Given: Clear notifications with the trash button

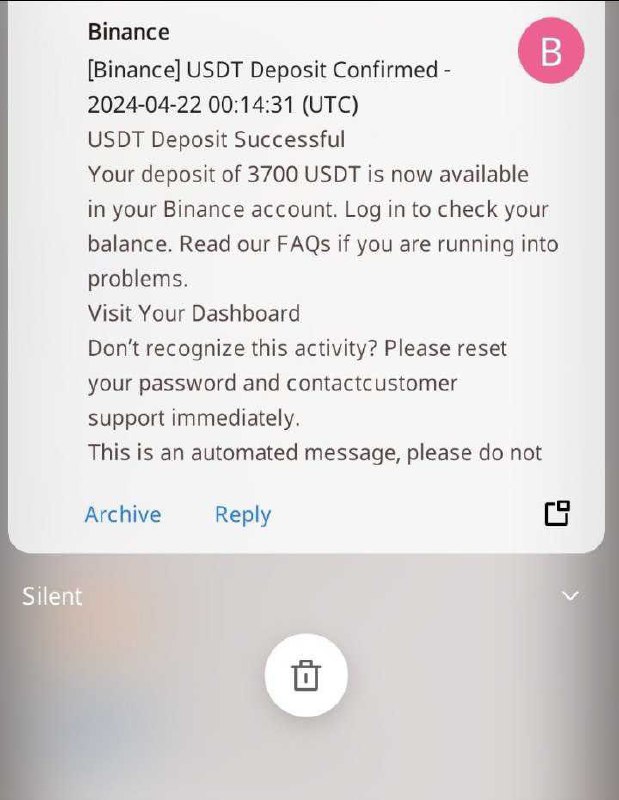Looking at the screenshot, I should (306, 676).
